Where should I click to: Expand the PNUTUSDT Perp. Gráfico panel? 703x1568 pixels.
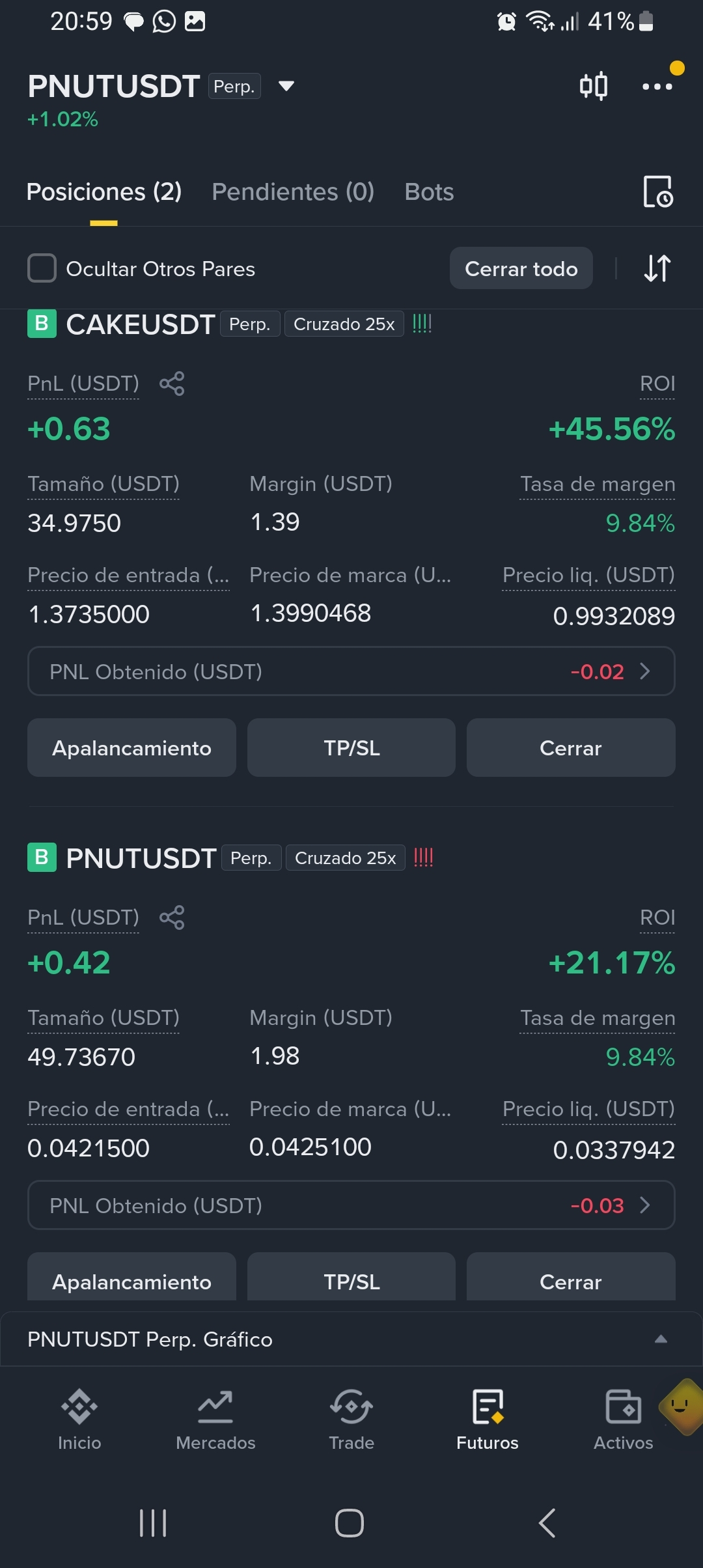pyautogui.click(x=351, y=1339)
